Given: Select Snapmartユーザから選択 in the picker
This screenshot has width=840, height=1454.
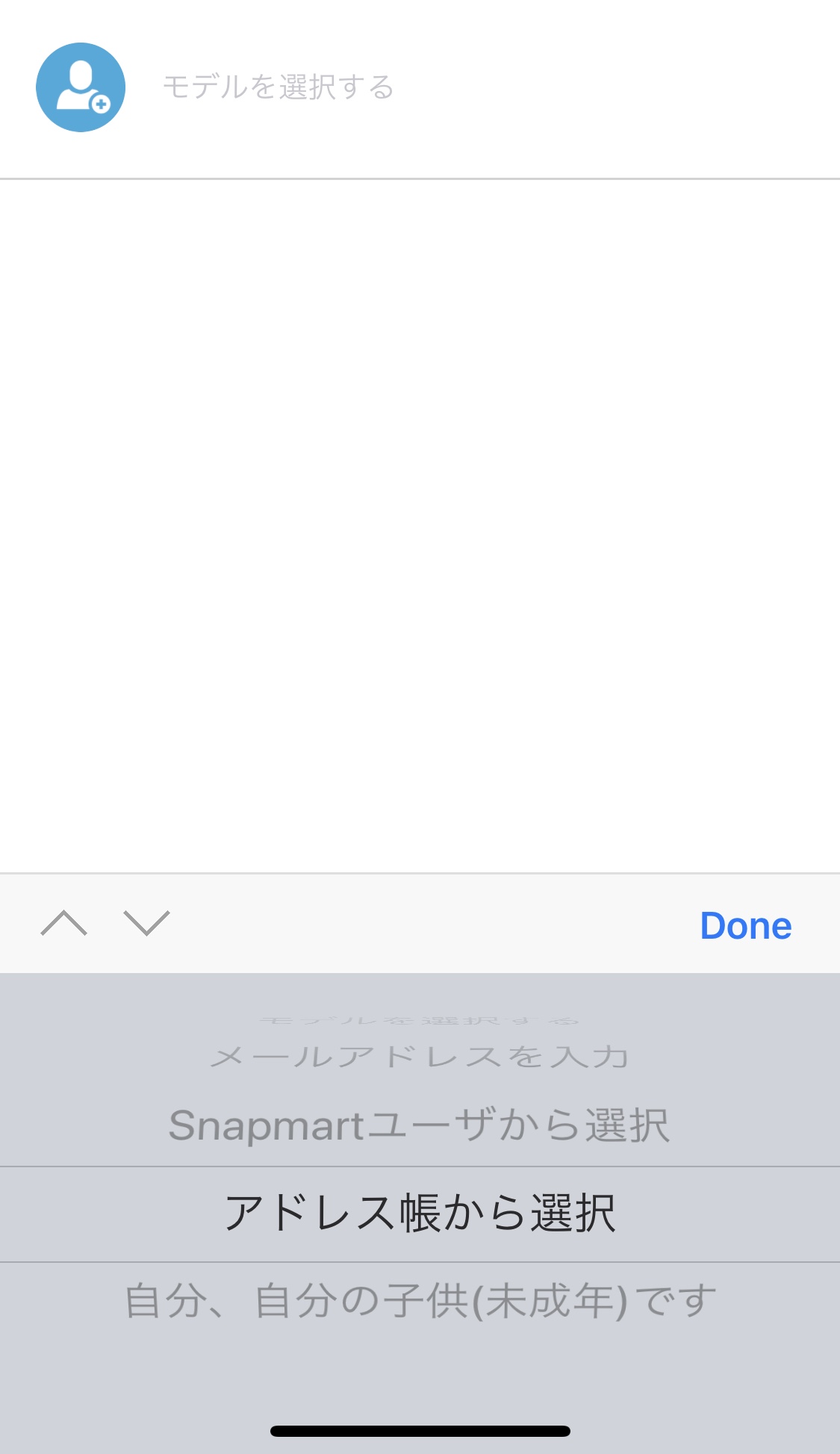Looking at the screenshot, I should [x=420, y=1125].
